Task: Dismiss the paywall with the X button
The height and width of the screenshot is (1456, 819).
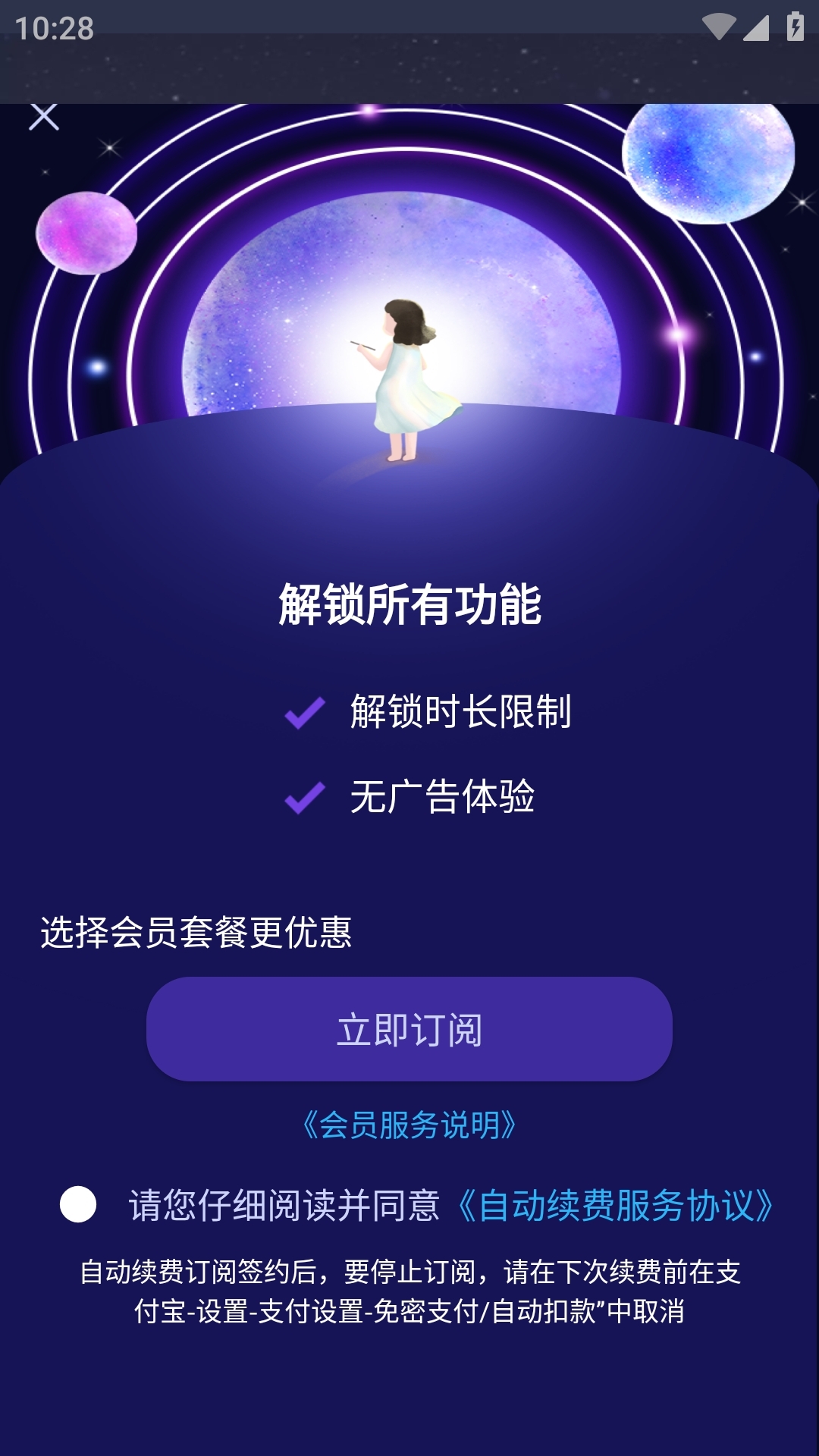Action: 45,115
